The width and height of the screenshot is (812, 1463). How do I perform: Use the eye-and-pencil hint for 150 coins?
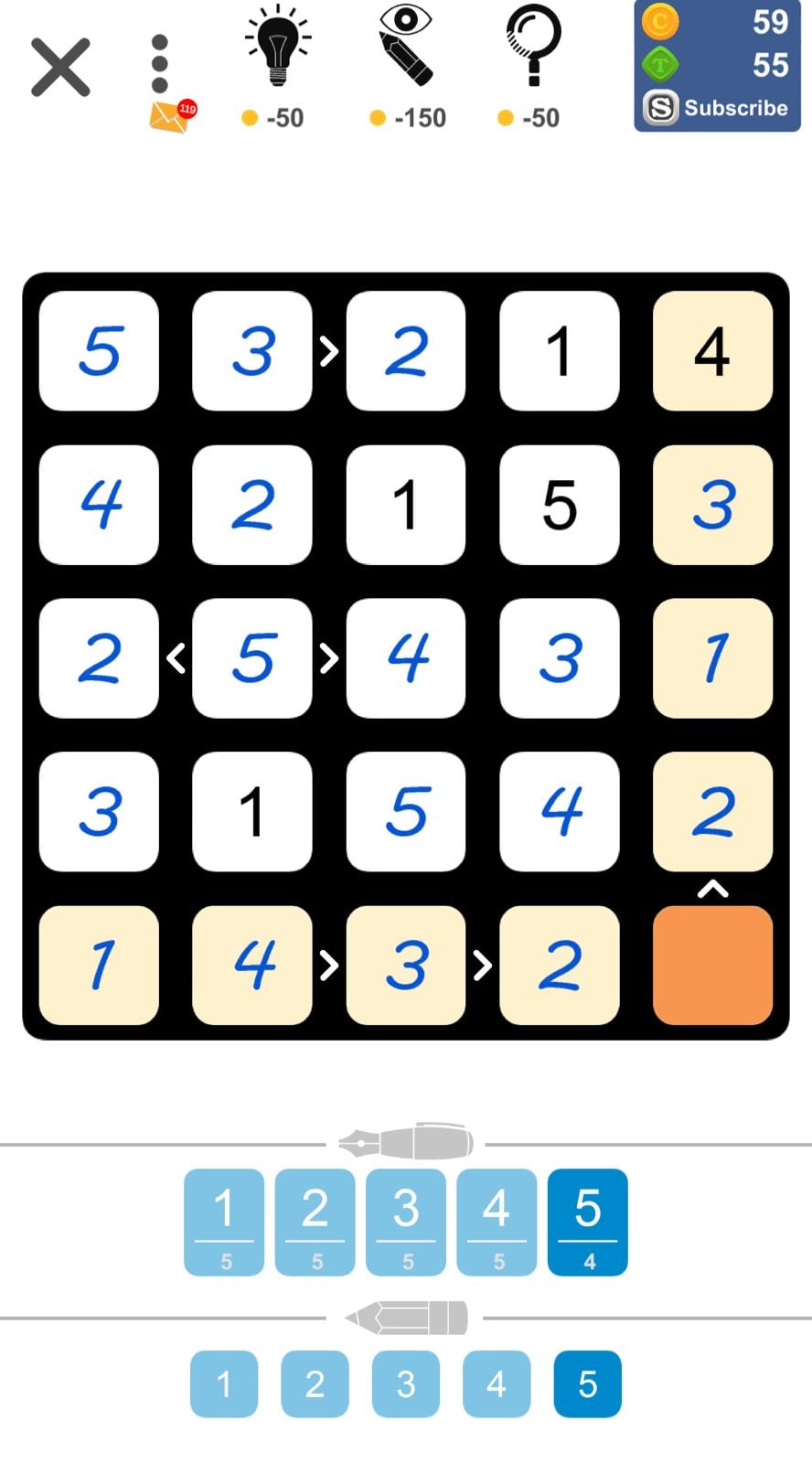coord(406,66)
